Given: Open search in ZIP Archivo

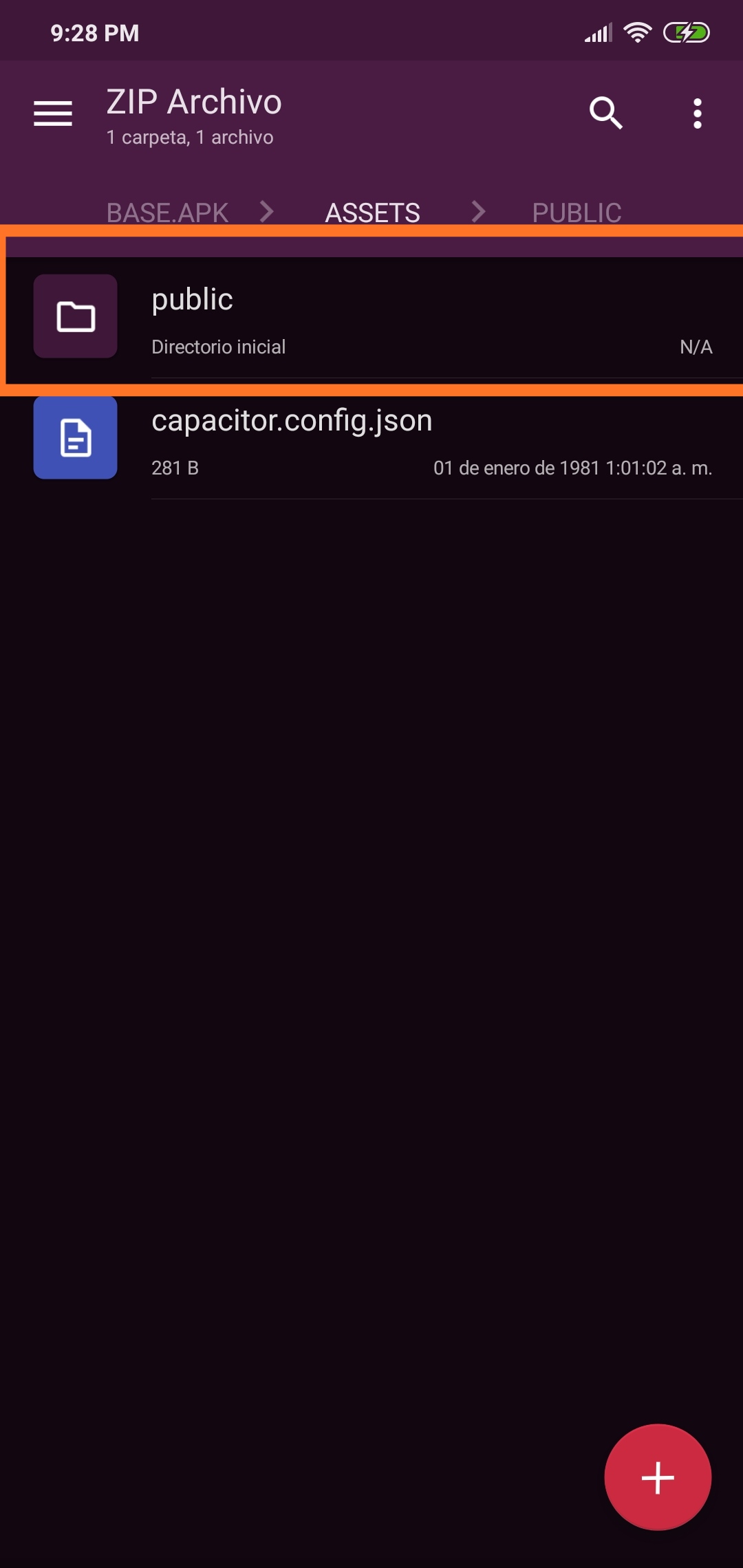Looking at the screenshot, I should coord(606,113).
